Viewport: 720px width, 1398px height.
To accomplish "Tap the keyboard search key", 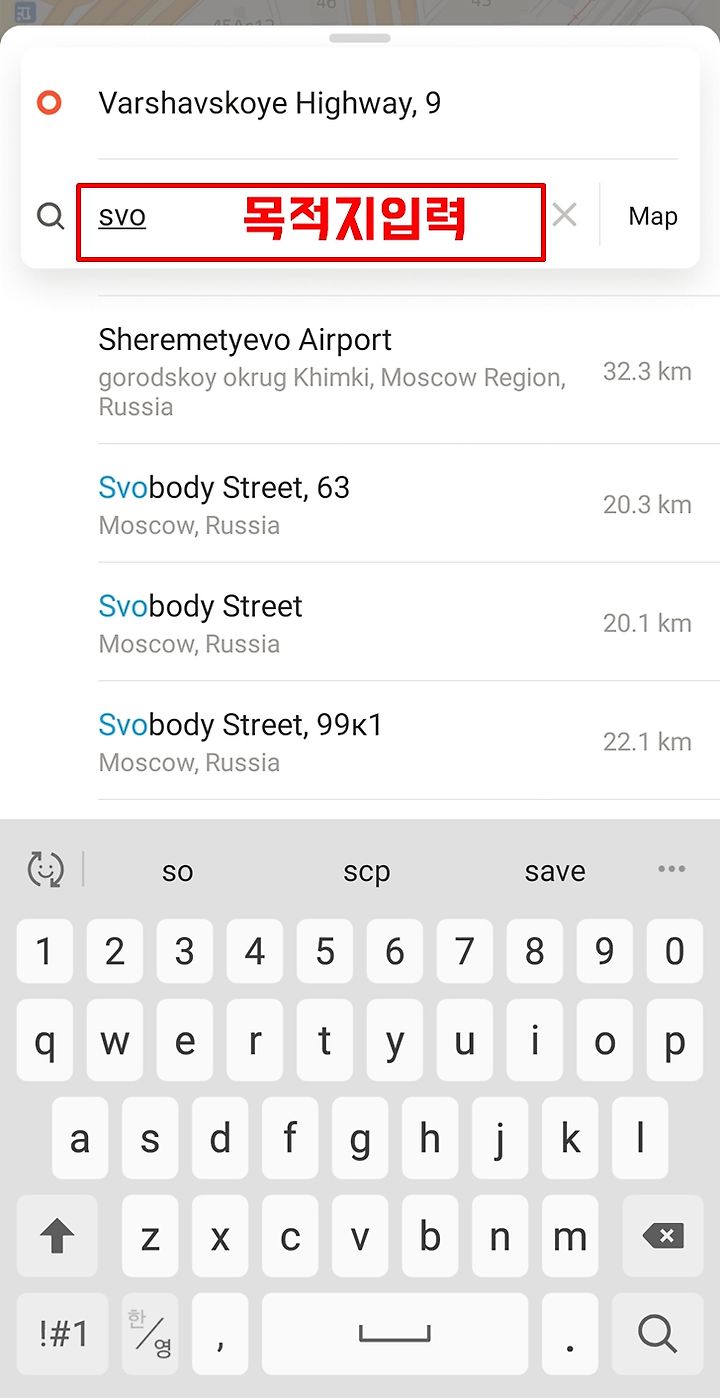I will [x=657, y=1333].
